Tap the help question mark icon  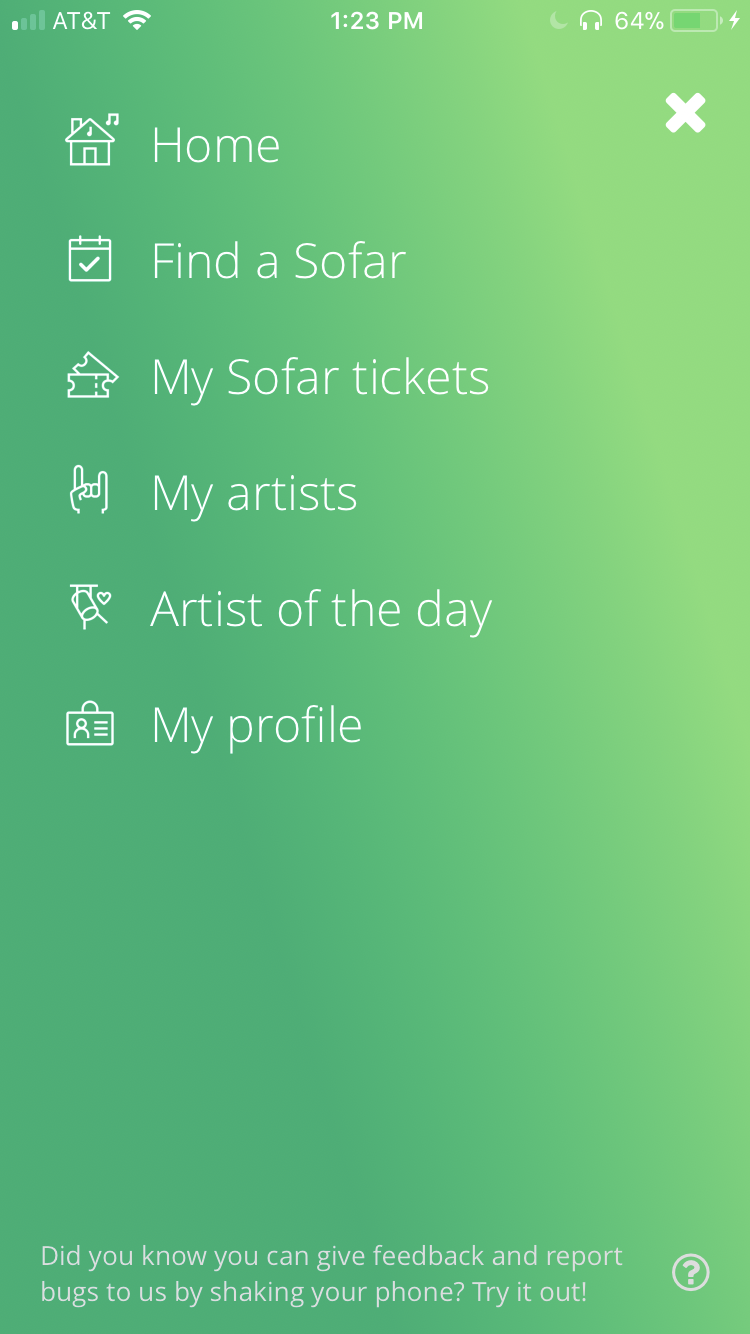click(691, 1273)
